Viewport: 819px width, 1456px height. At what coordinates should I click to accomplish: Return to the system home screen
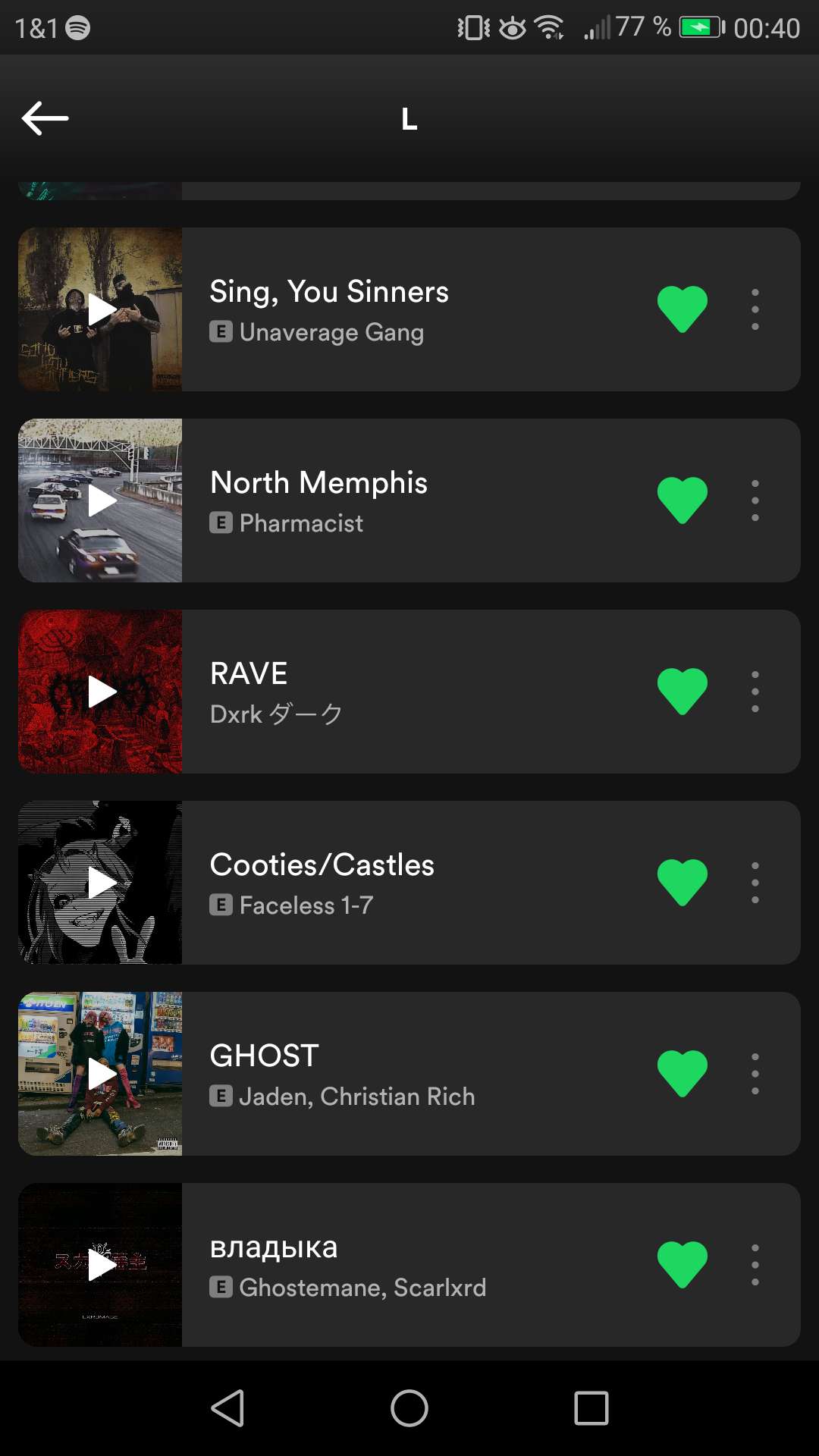point(409,1409)
